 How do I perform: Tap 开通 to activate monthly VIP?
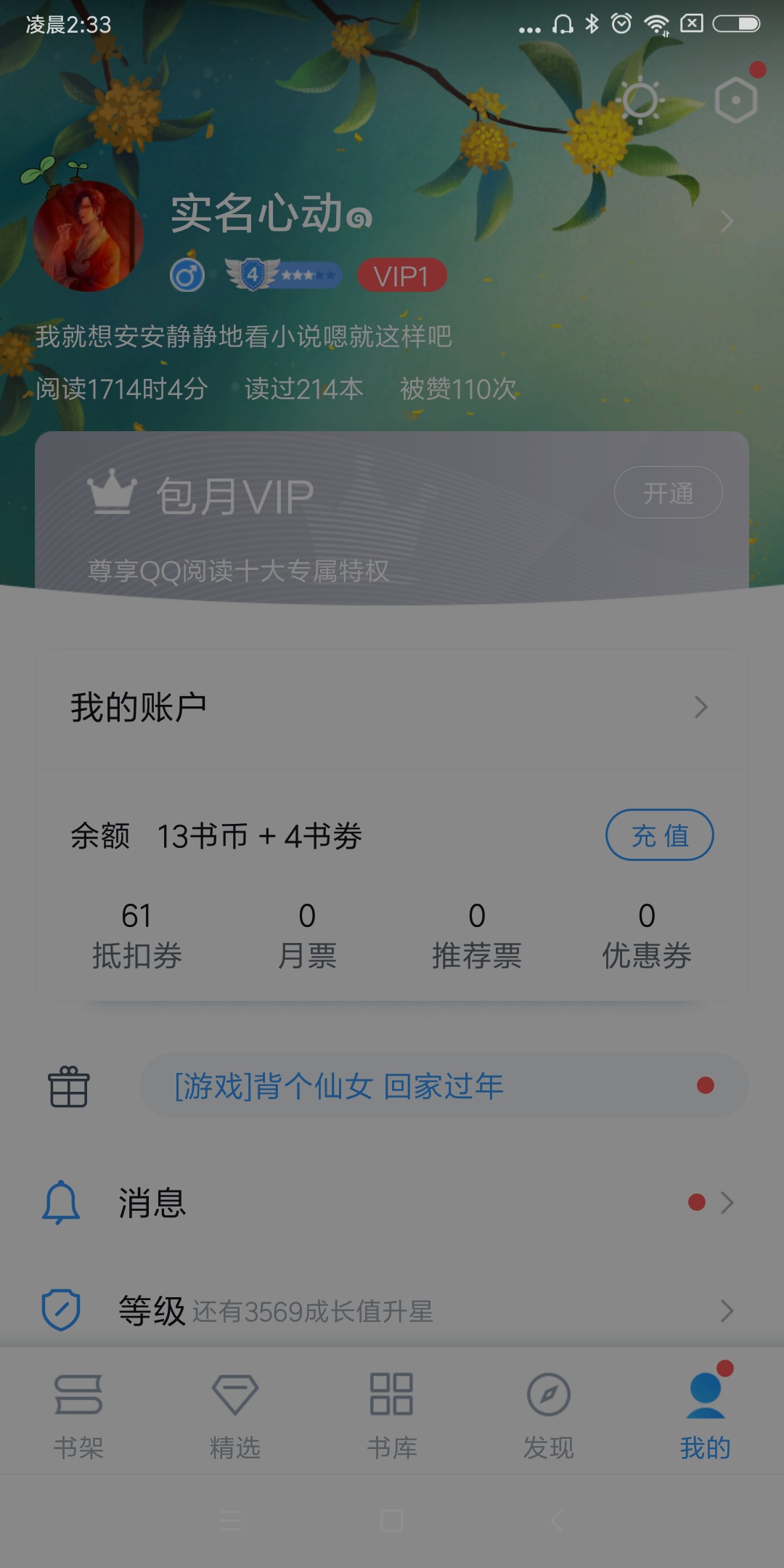pos(668,493)
